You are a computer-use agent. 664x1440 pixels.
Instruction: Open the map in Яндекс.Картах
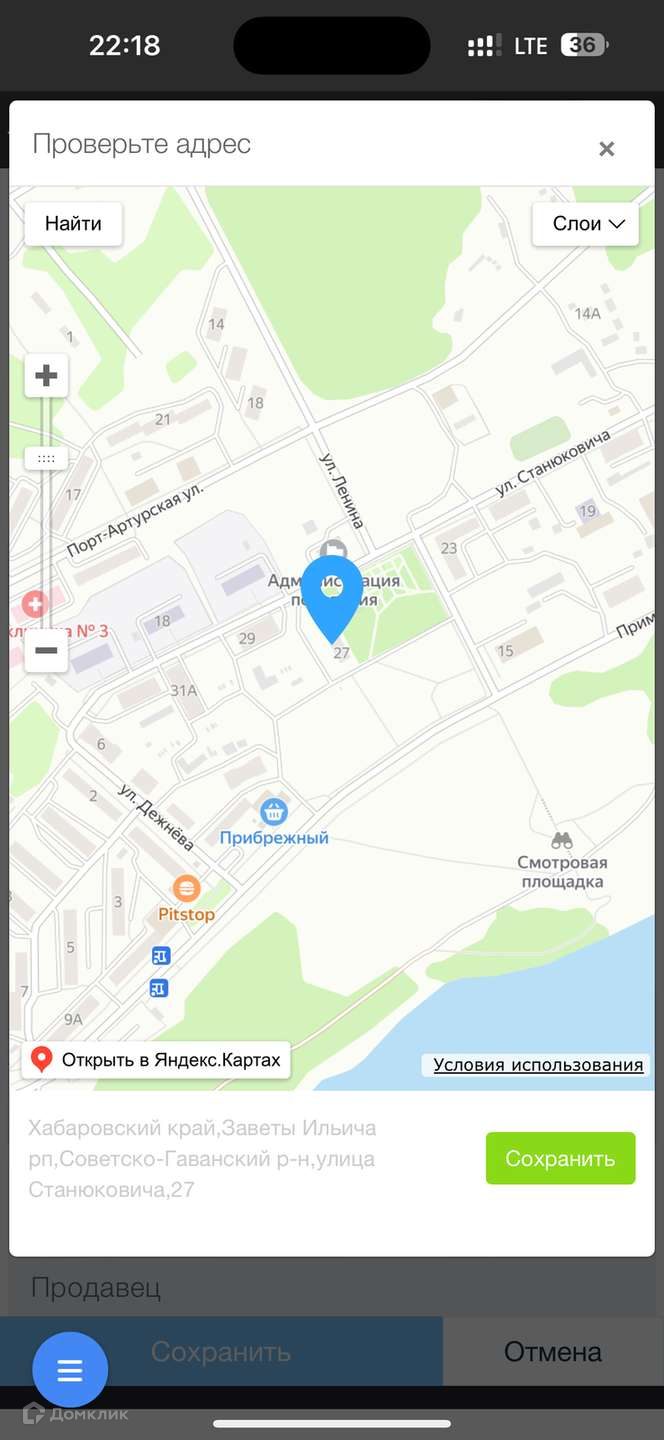click(x=156, y=1059)
